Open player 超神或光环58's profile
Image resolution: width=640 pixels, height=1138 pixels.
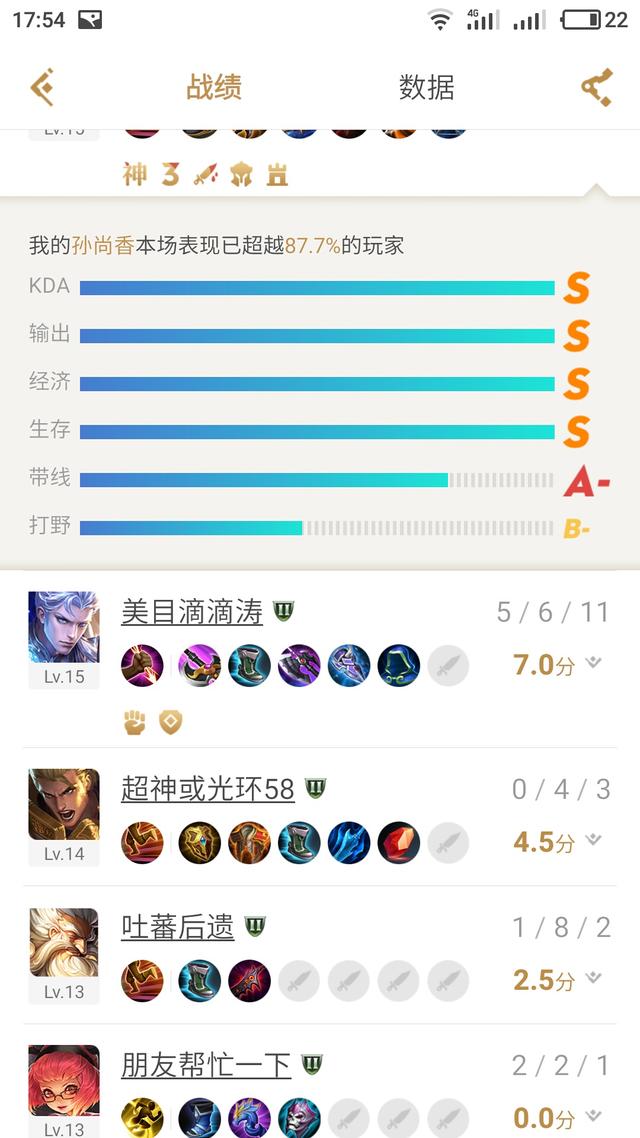208,790
